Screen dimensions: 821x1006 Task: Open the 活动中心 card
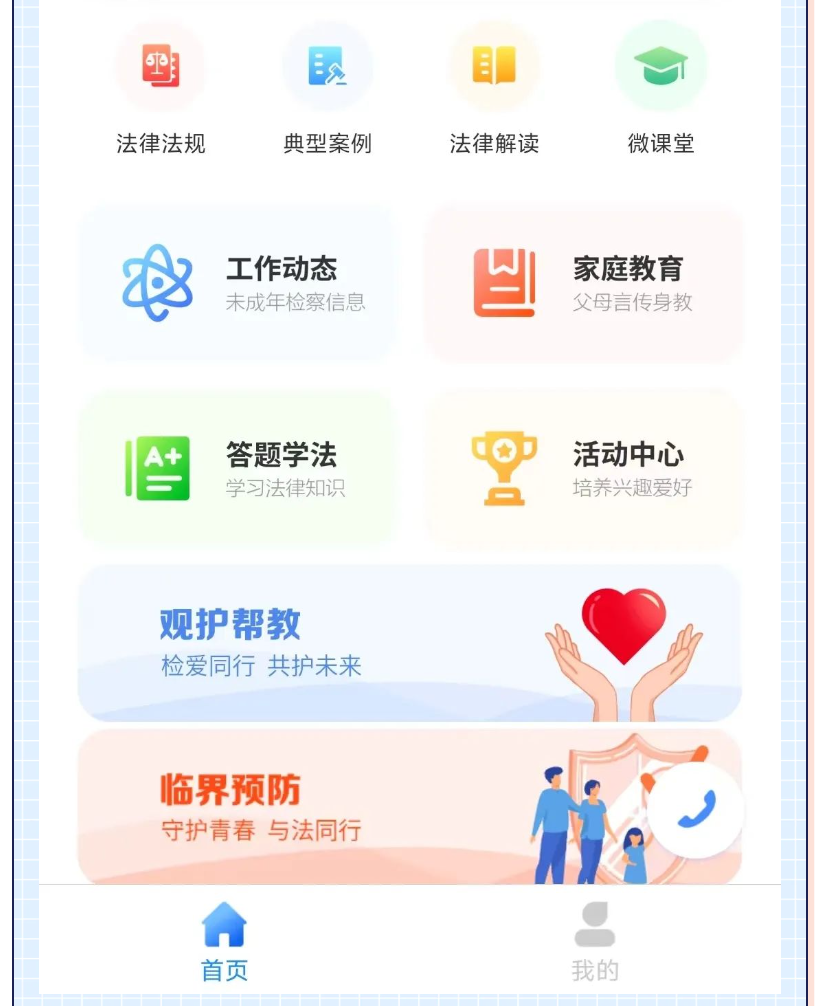[x=584, y=469]
